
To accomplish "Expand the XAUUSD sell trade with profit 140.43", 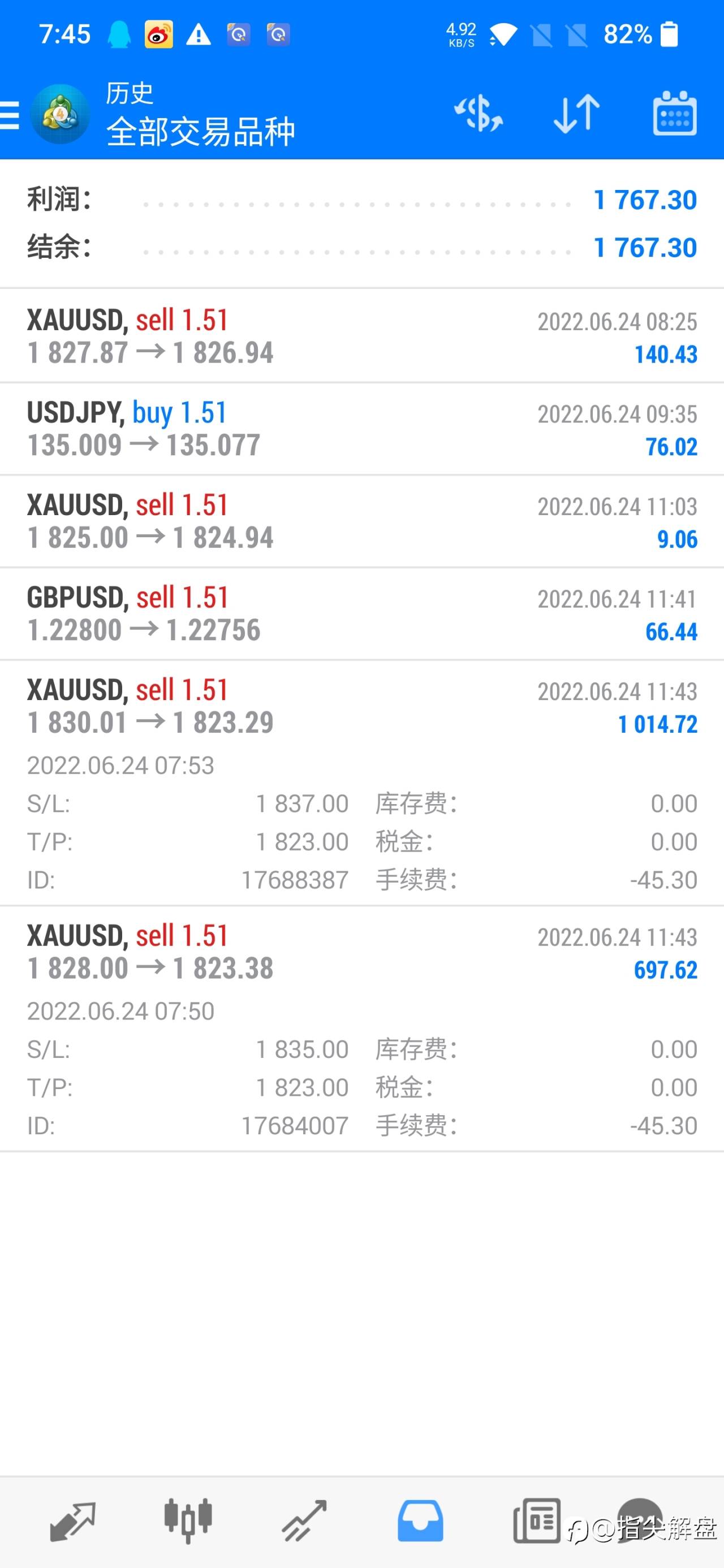I will coord(361,336).
